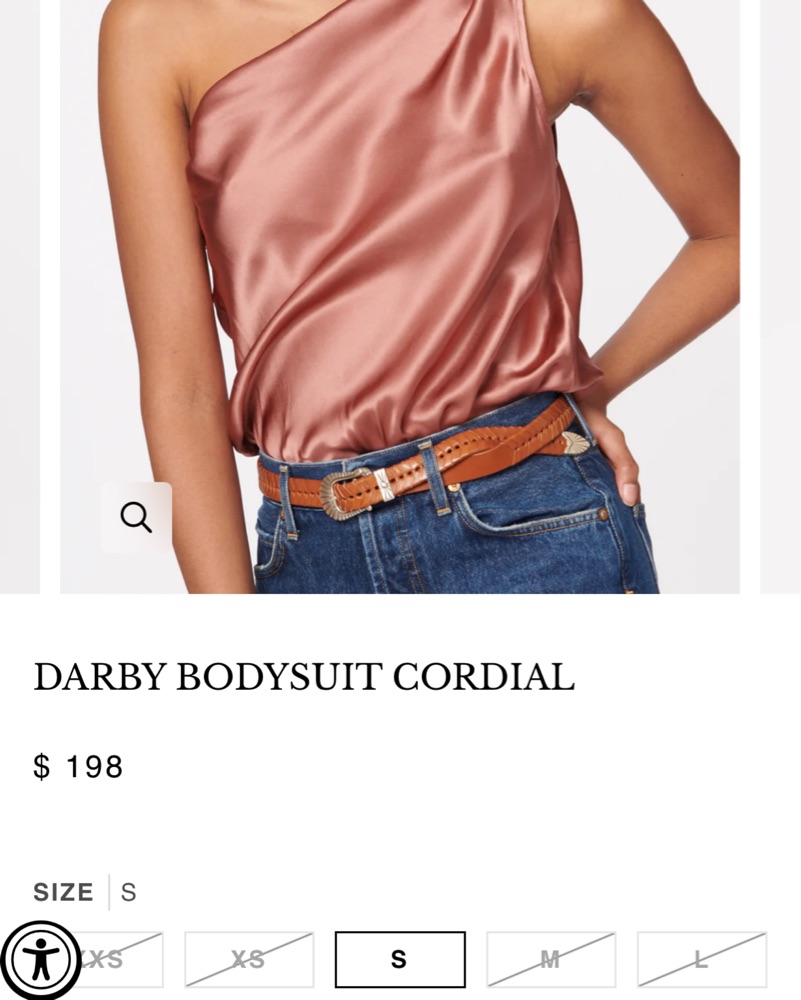
Task: Zoom the product image with the magnifier icon
Action: coord(136,517)
